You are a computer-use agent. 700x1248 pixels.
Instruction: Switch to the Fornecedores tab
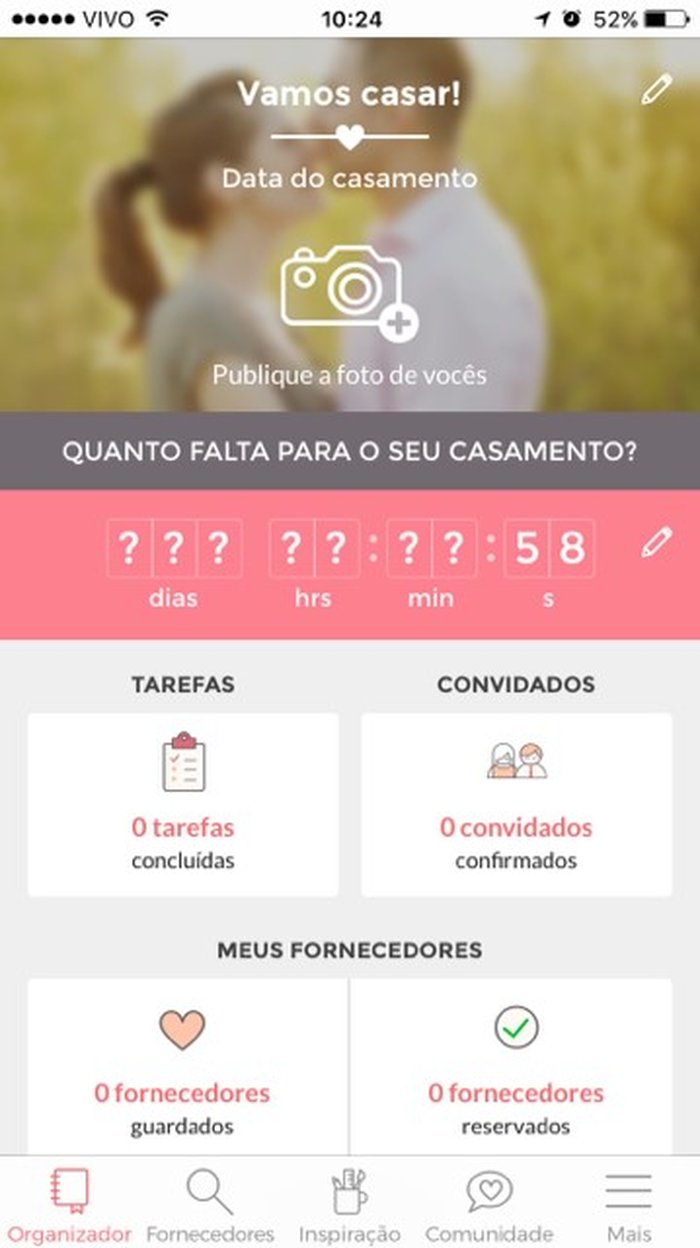coord(210,1205)
